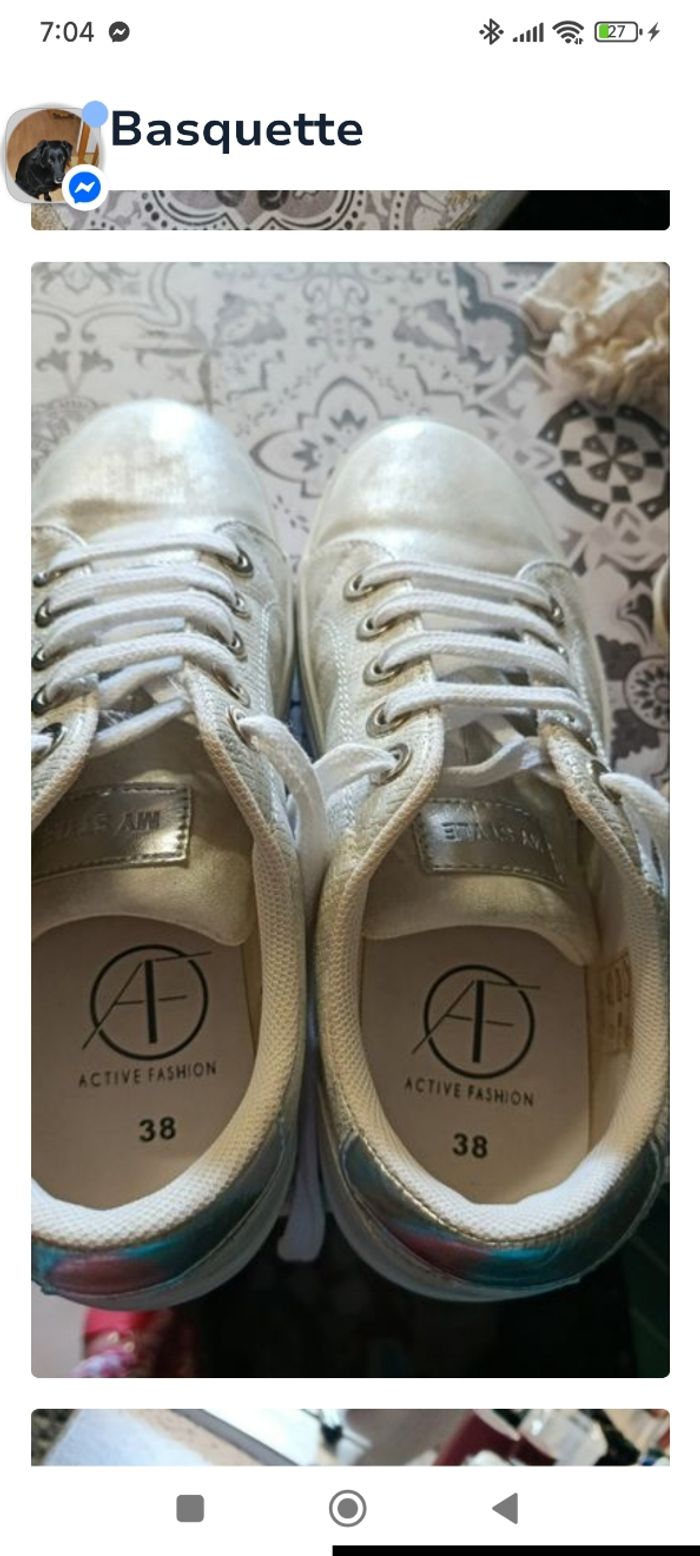Go to the home screen
Screen dimensions: 700x1556
tap(348, 1508)
